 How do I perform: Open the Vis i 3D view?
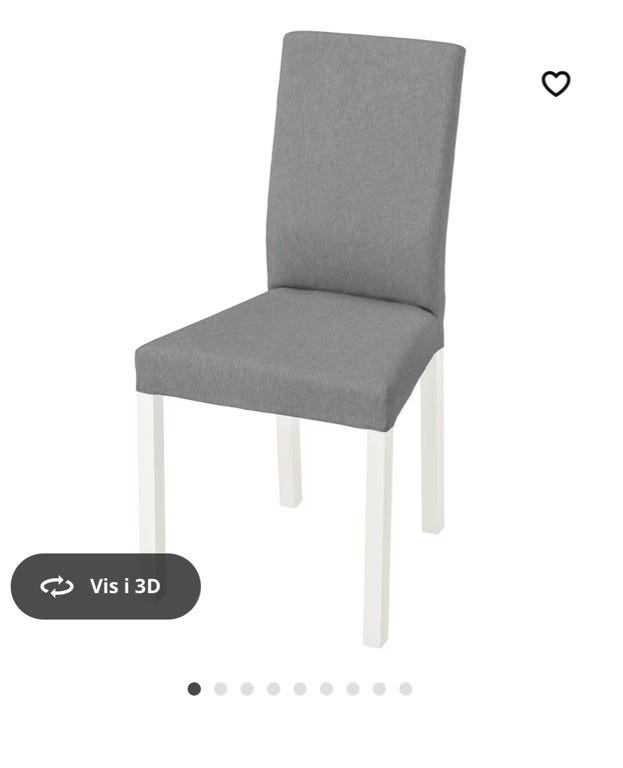pos(106,586)
